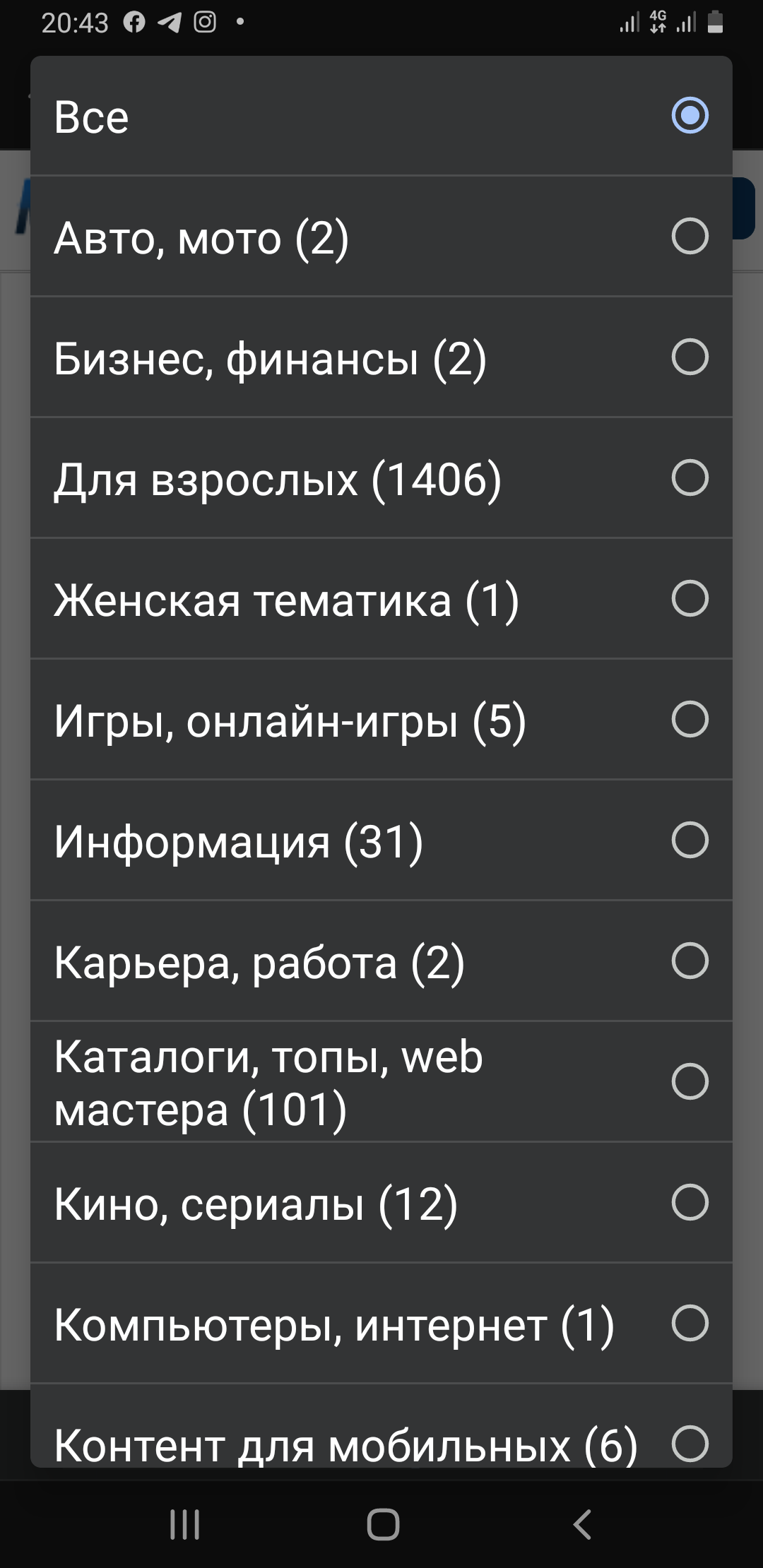
Task: Choose Карьера, работа (2)
Action: 381,961
